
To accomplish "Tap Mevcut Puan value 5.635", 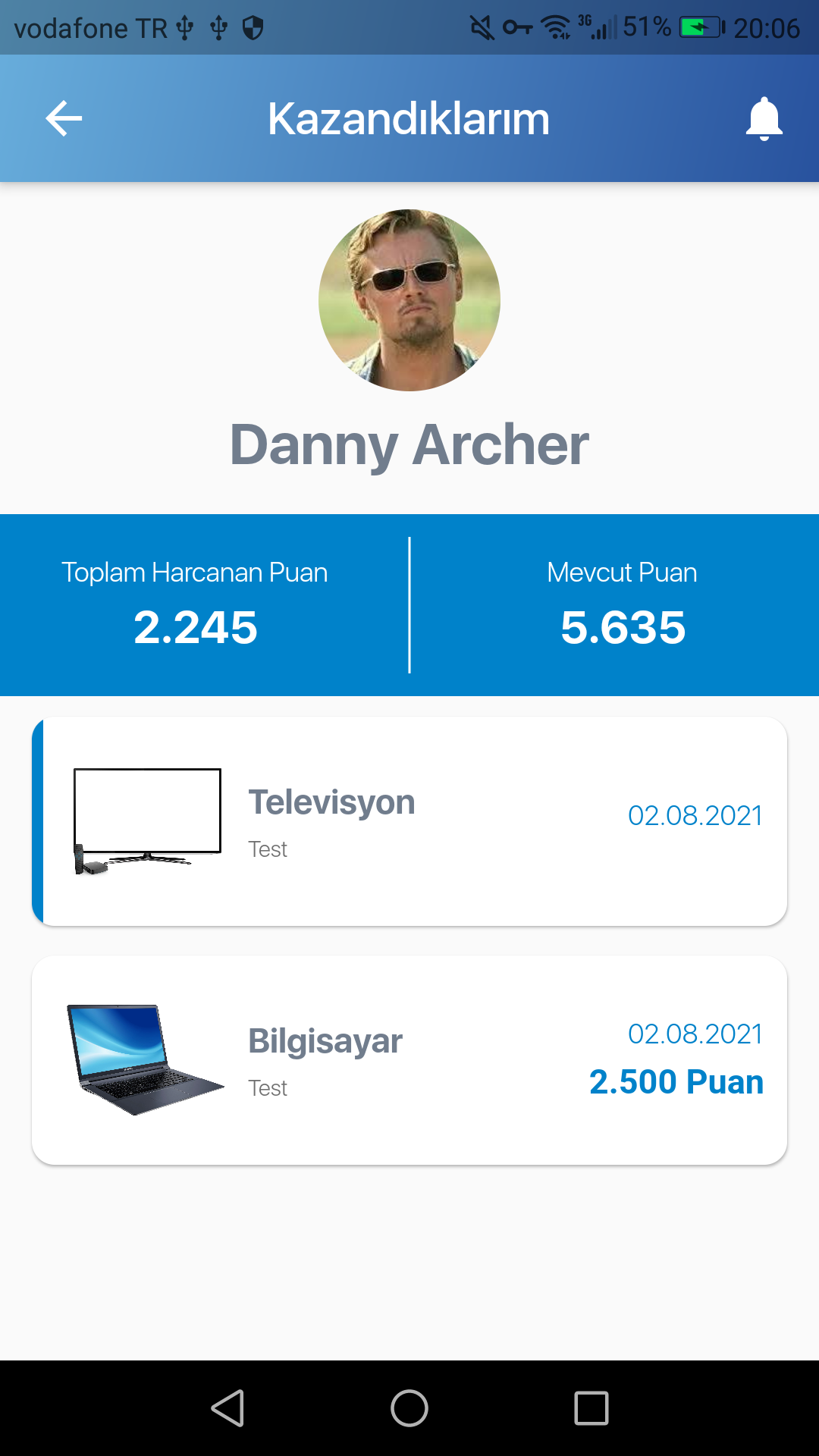I will coord(623,626).
